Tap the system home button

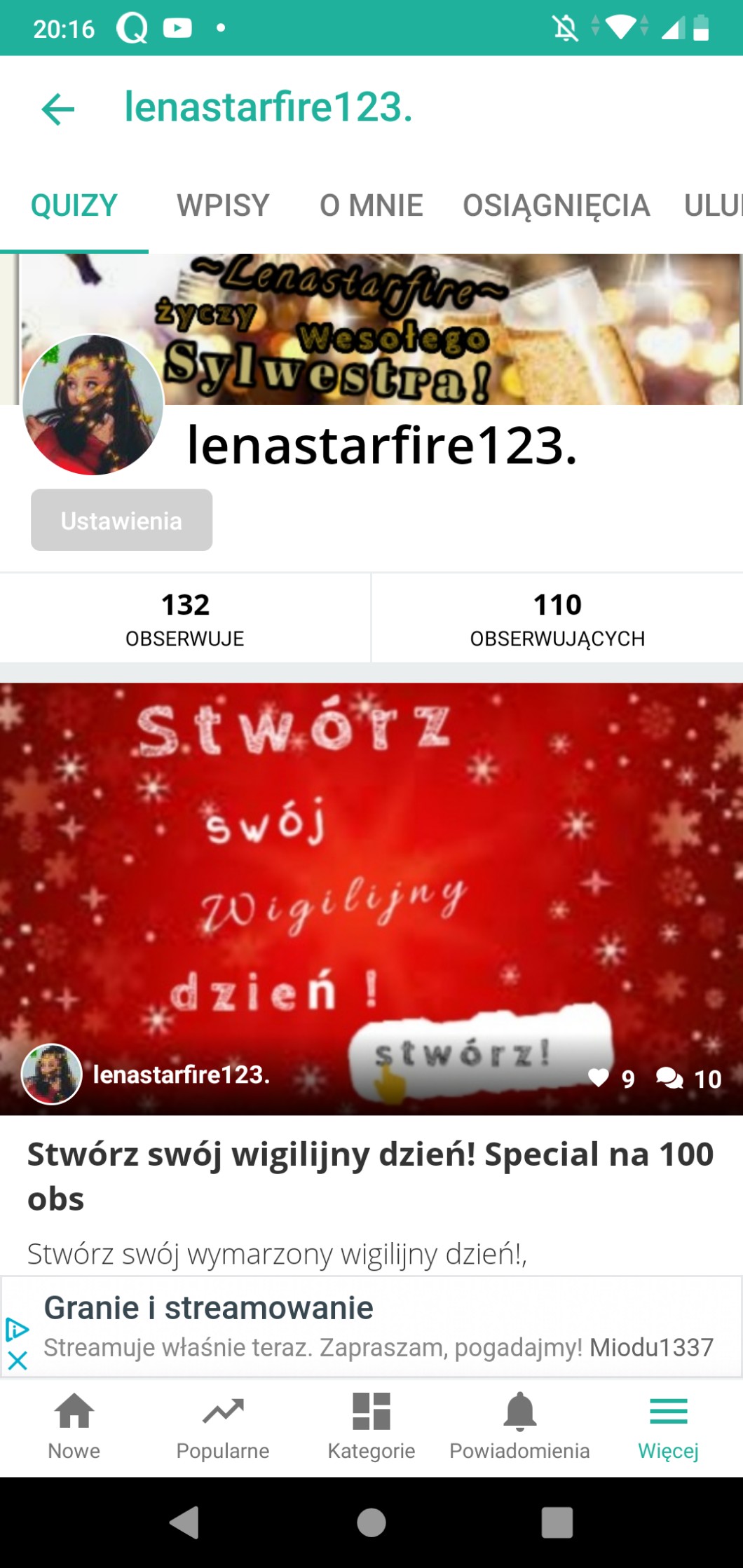(x=371, y=1522)
